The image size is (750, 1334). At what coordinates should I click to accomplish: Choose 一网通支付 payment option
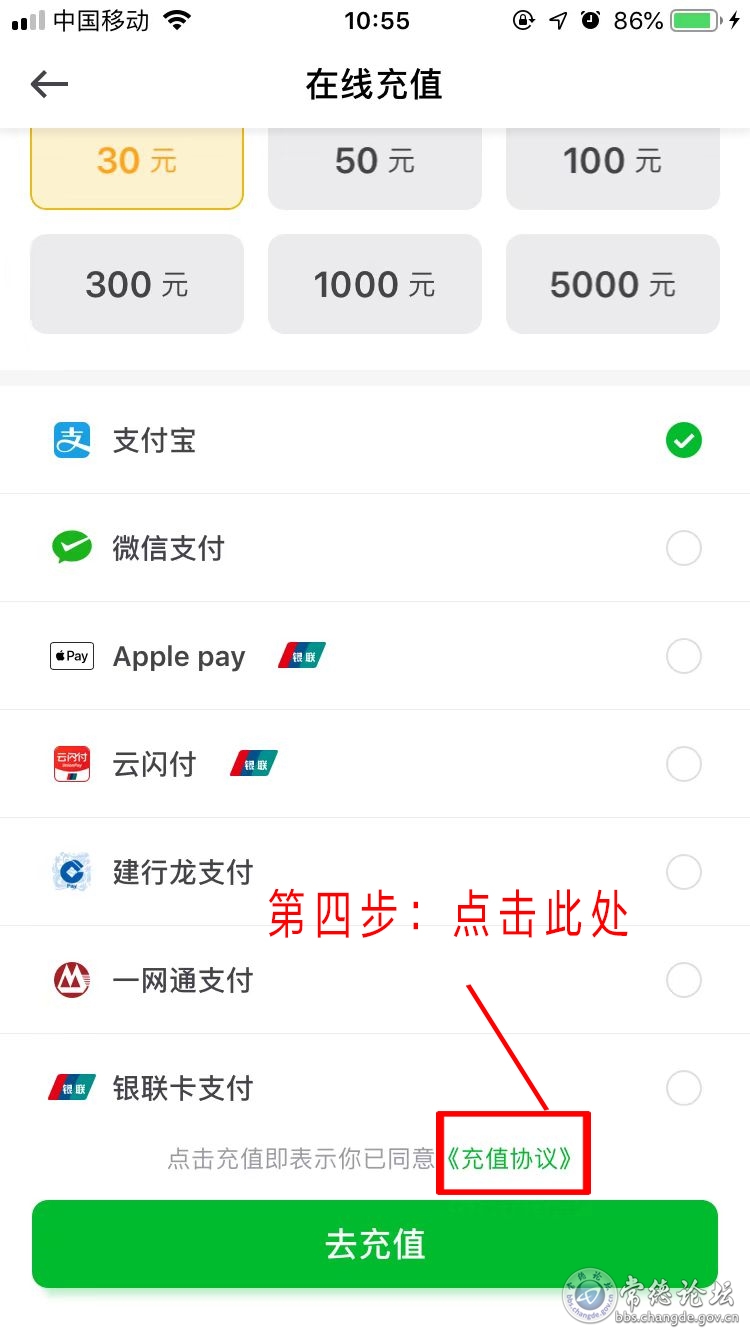pos(375,980)
